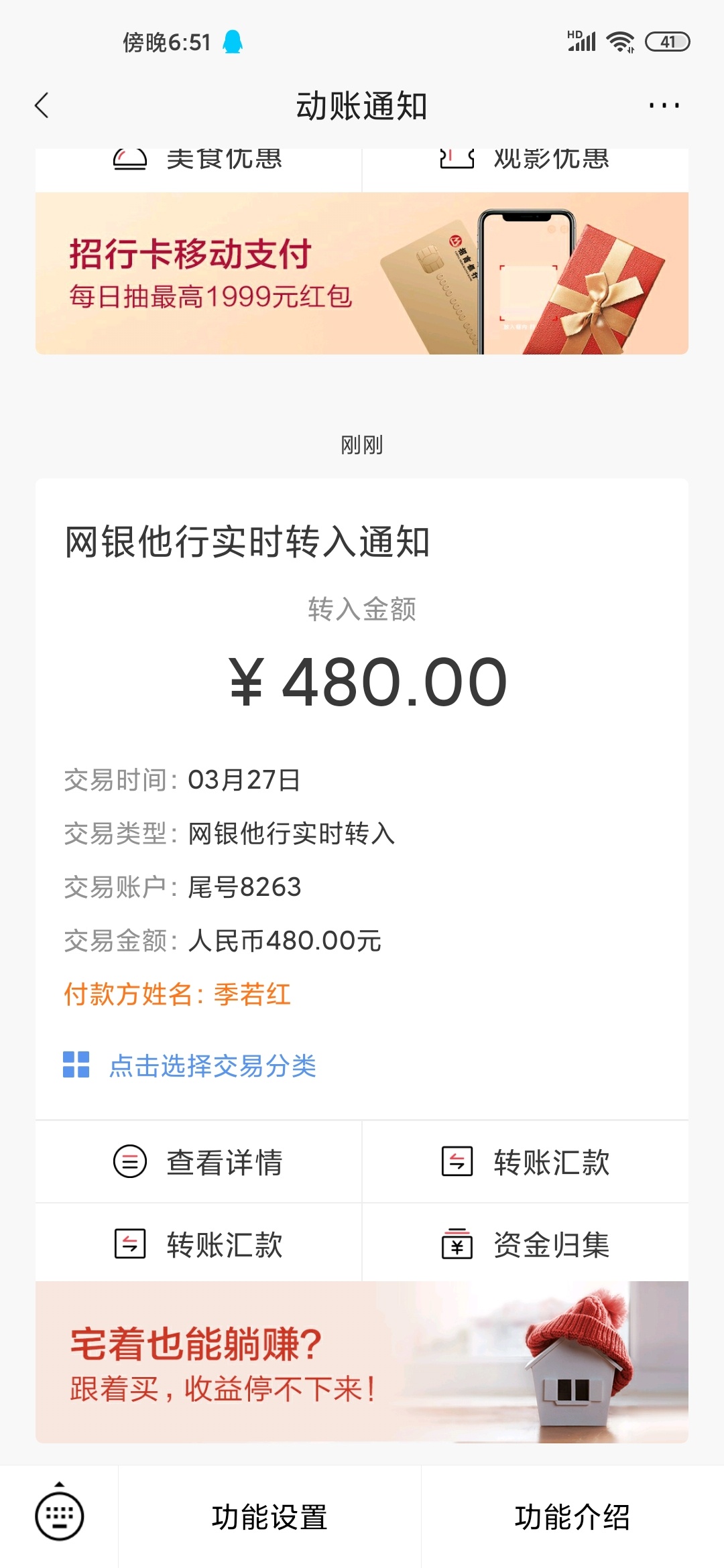Open the 宅着也能躺赚 promotion banner
The height and width of the screenshot is (1568, 724).
[x=362, y=1362]
